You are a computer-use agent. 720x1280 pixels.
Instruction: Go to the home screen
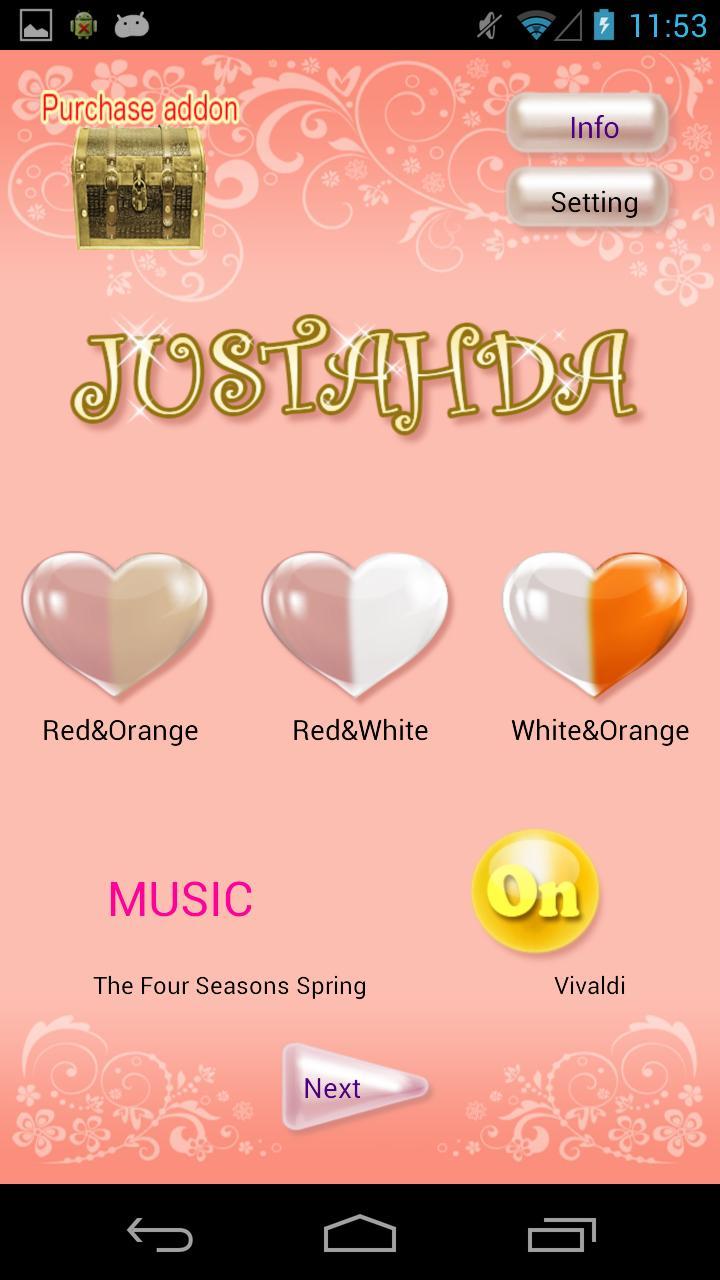(360, 1233)
